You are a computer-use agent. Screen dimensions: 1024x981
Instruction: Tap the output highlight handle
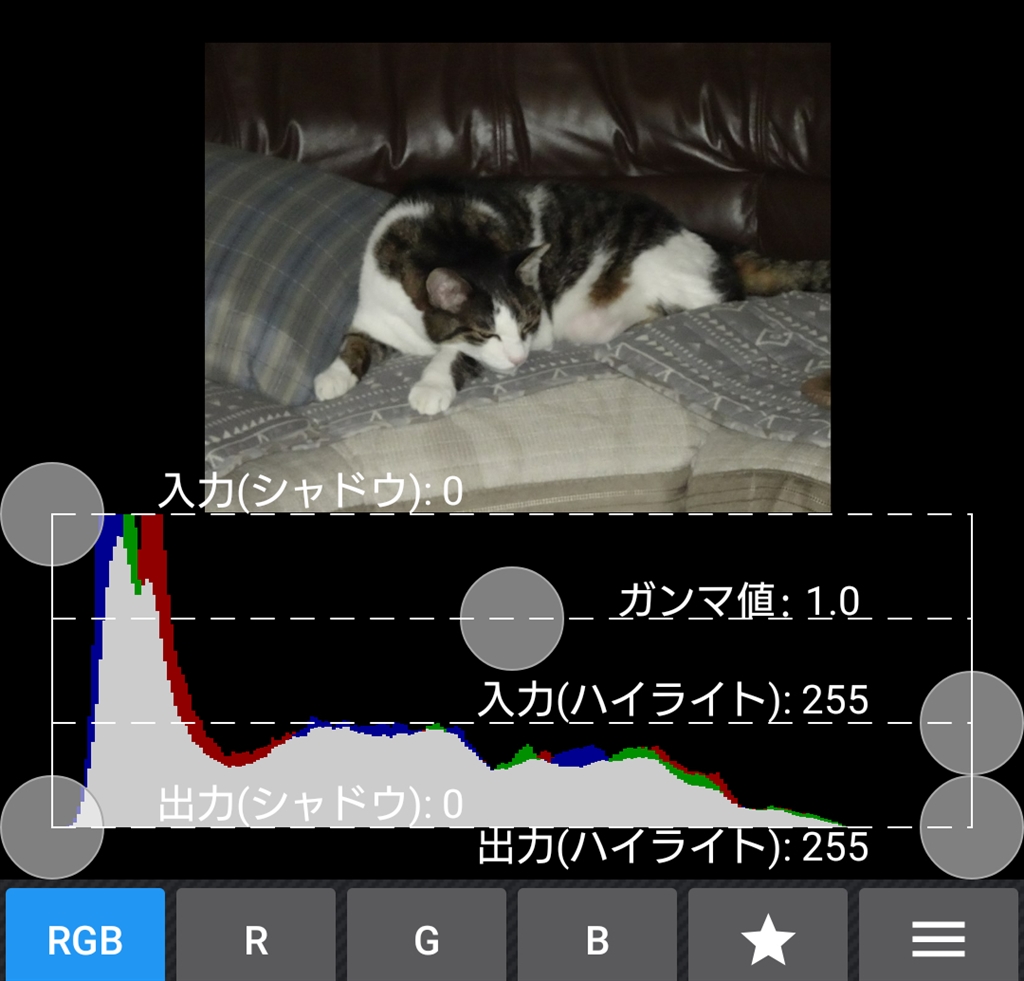coord(971,827)
